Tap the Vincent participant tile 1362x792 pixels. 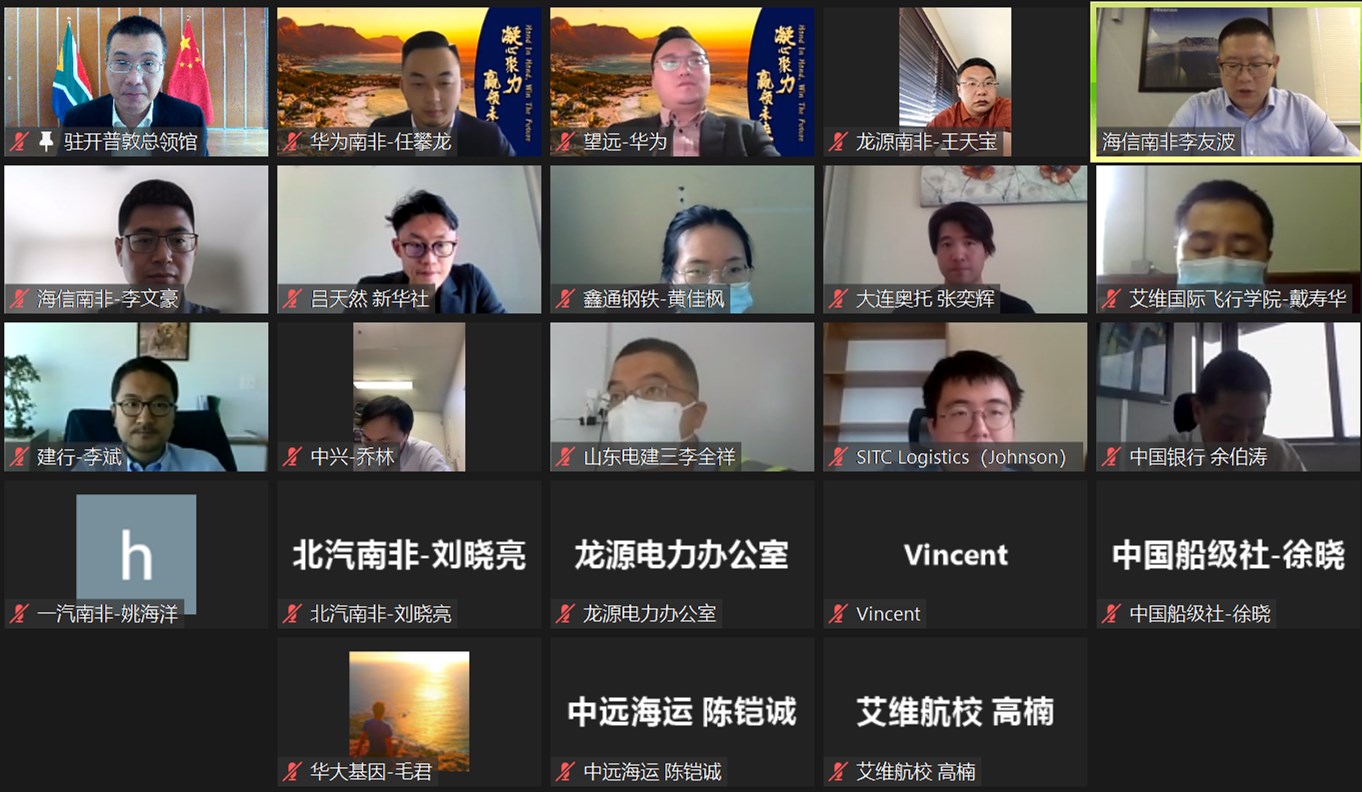pyautogui.click(x=955, y=553)
